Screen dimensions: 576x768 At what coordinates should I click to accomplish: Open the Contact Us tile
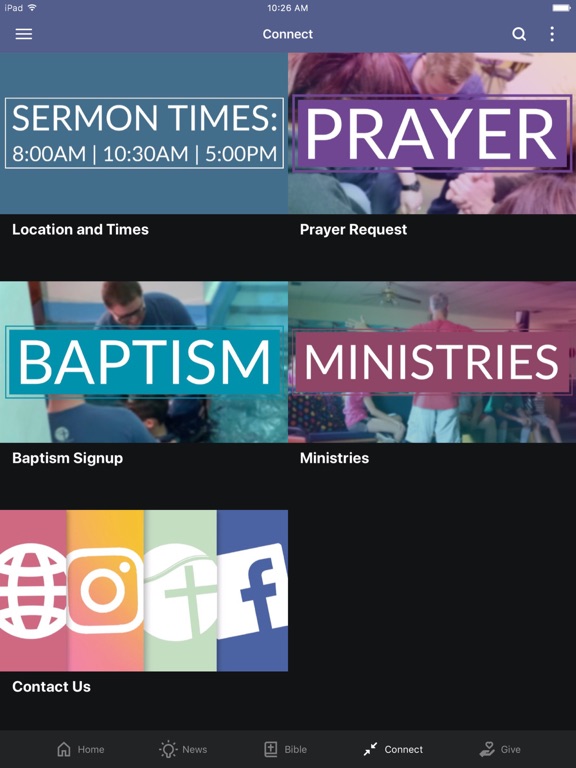(144, 620)
